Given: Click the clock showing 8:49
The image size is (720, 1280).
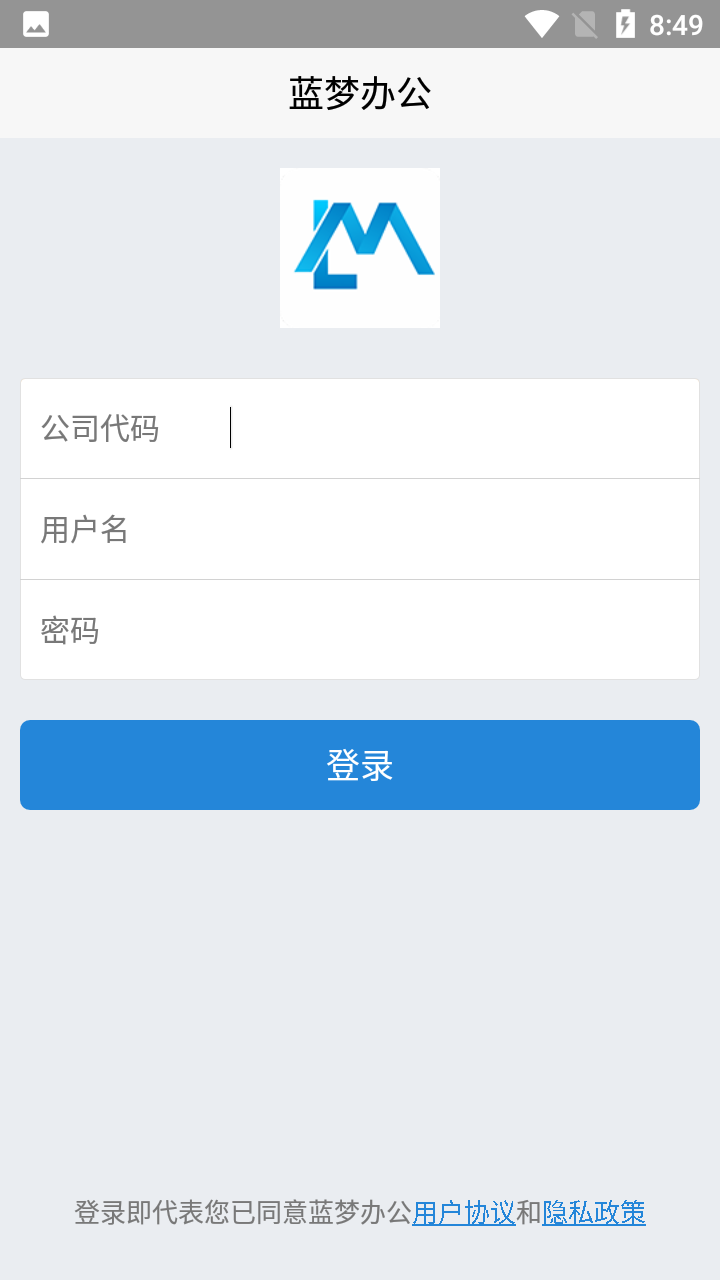Looking at the screenshot, I should 676,22.
